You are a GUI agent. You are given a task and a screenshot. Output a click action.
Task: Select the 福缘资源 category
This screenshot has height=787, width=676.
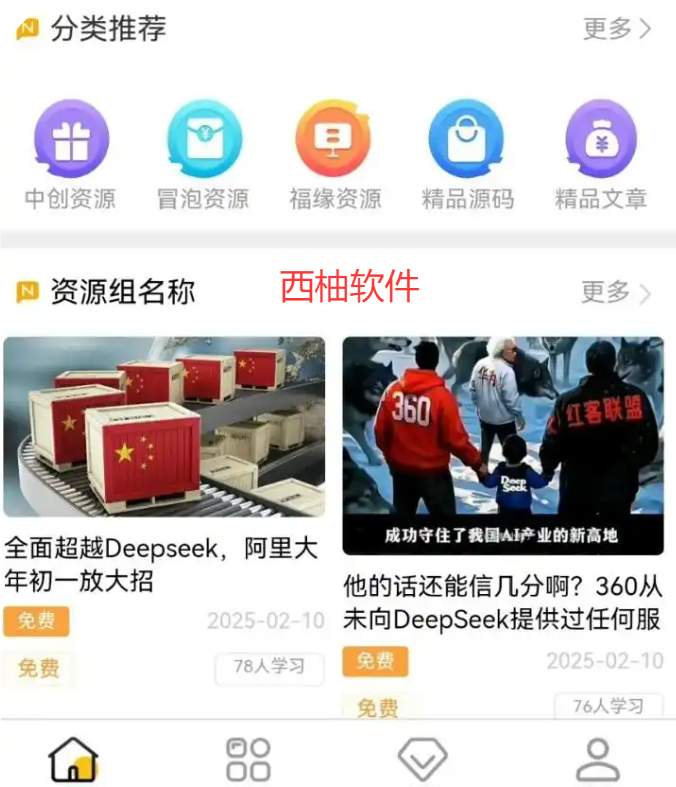click(335, 155)
